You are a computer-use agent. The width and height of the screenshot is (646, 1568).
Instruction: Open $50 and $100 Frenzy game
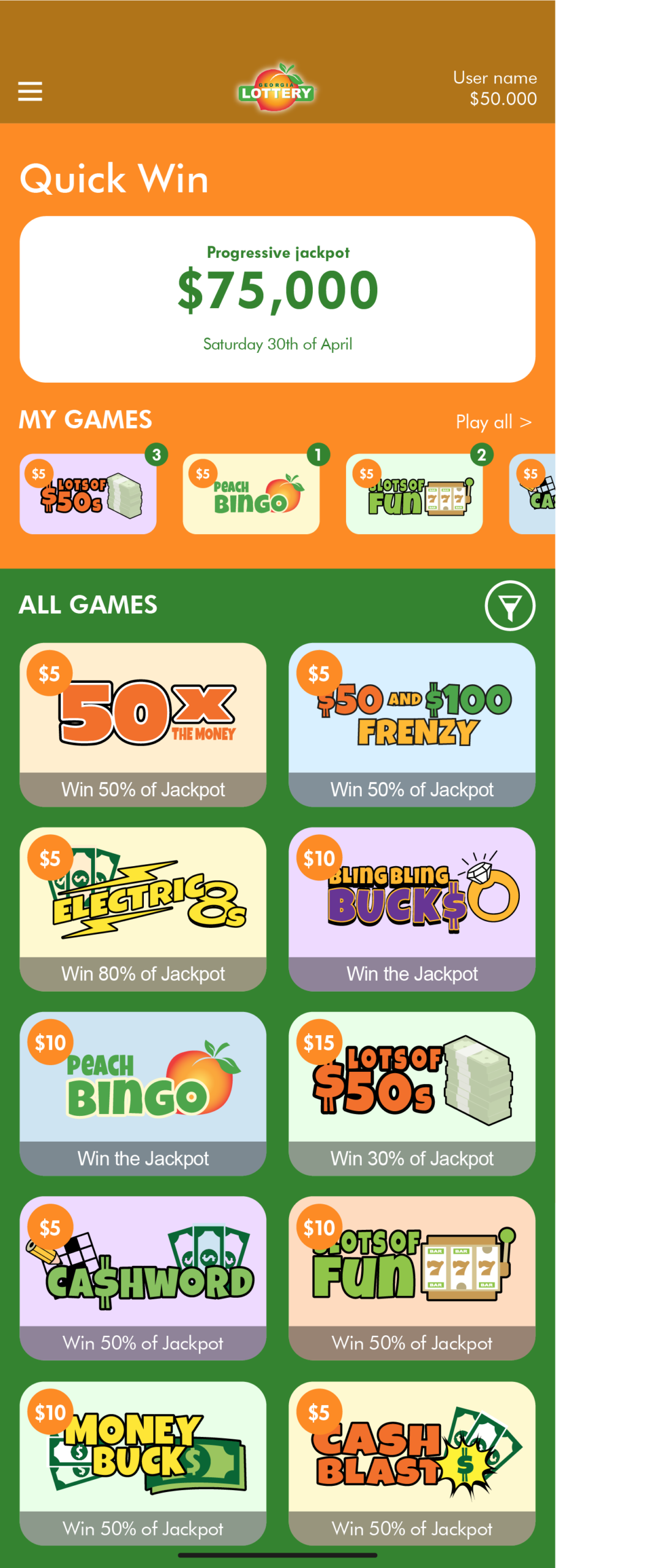[x=411, y=724]
